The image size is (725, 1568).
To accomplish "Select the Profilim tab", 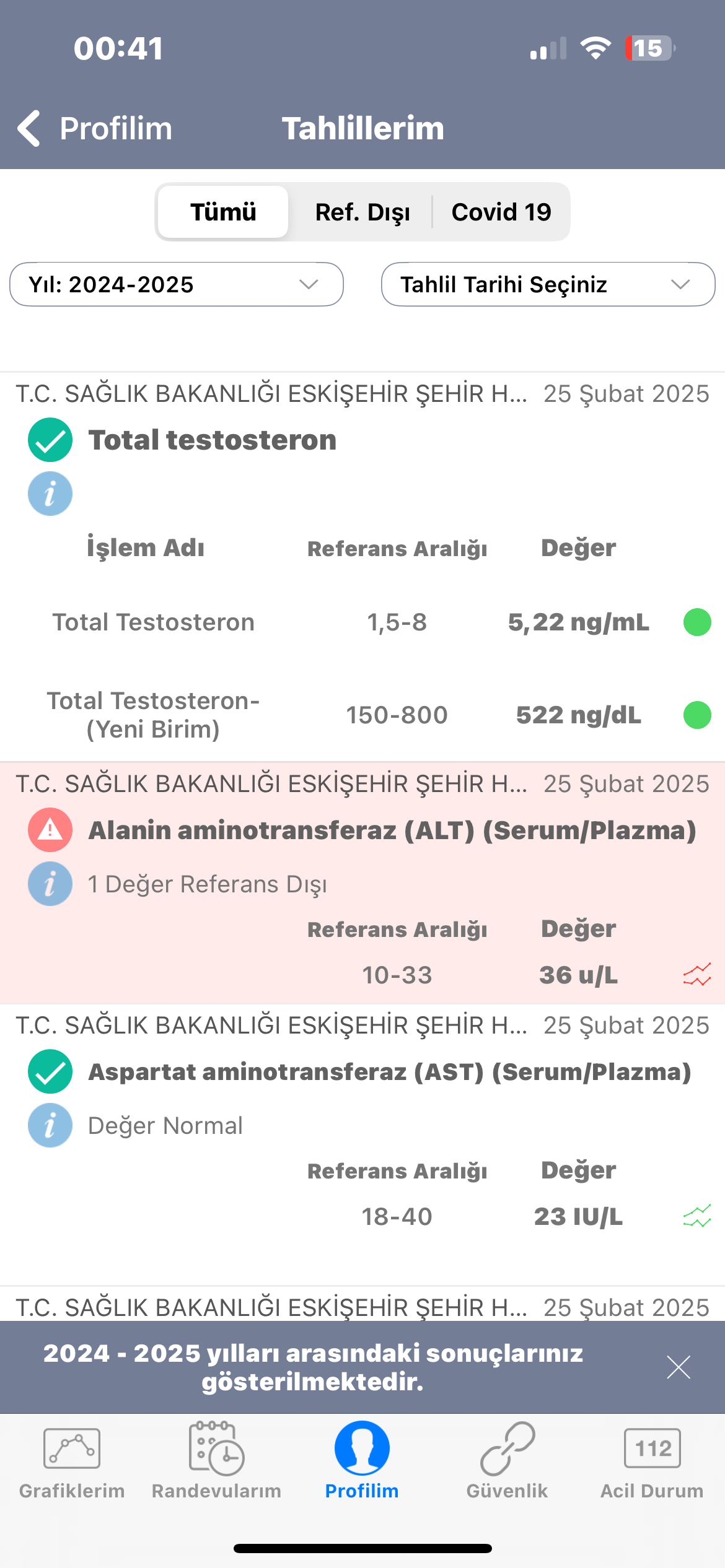I will [362, 1461].
